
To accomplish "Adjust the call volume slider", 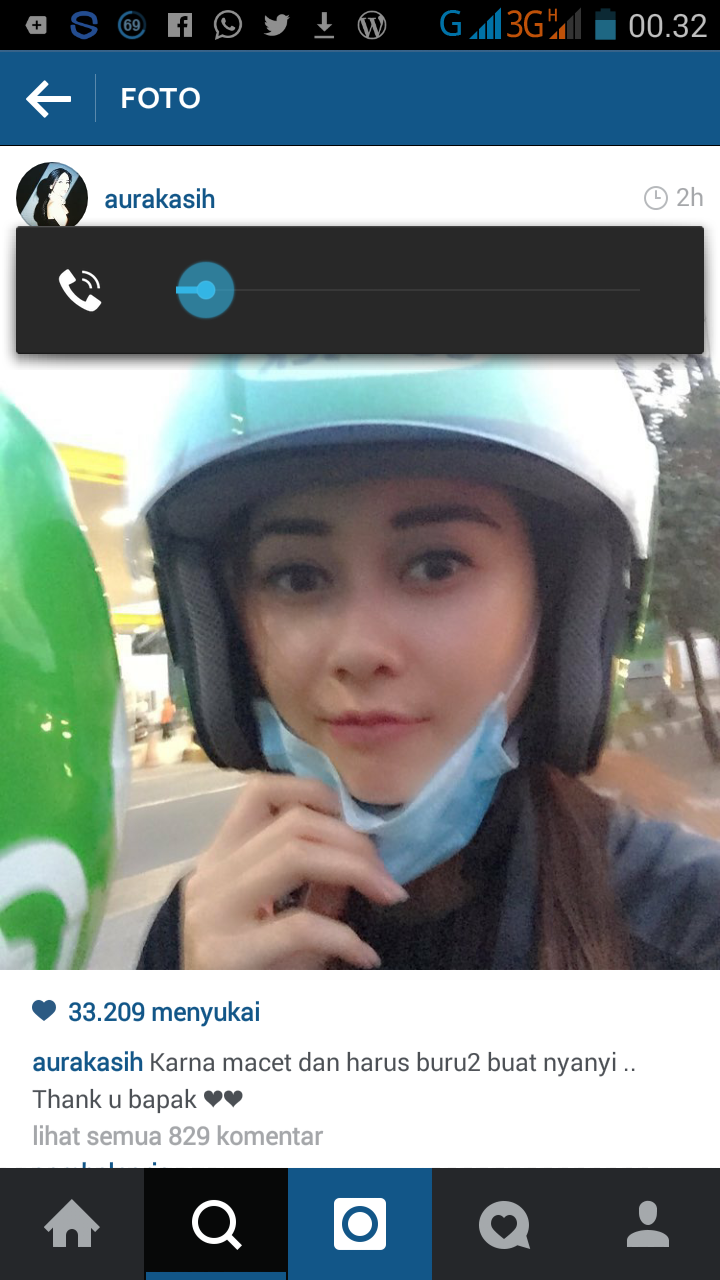I will pyautogui.click(x=206, y=290).
